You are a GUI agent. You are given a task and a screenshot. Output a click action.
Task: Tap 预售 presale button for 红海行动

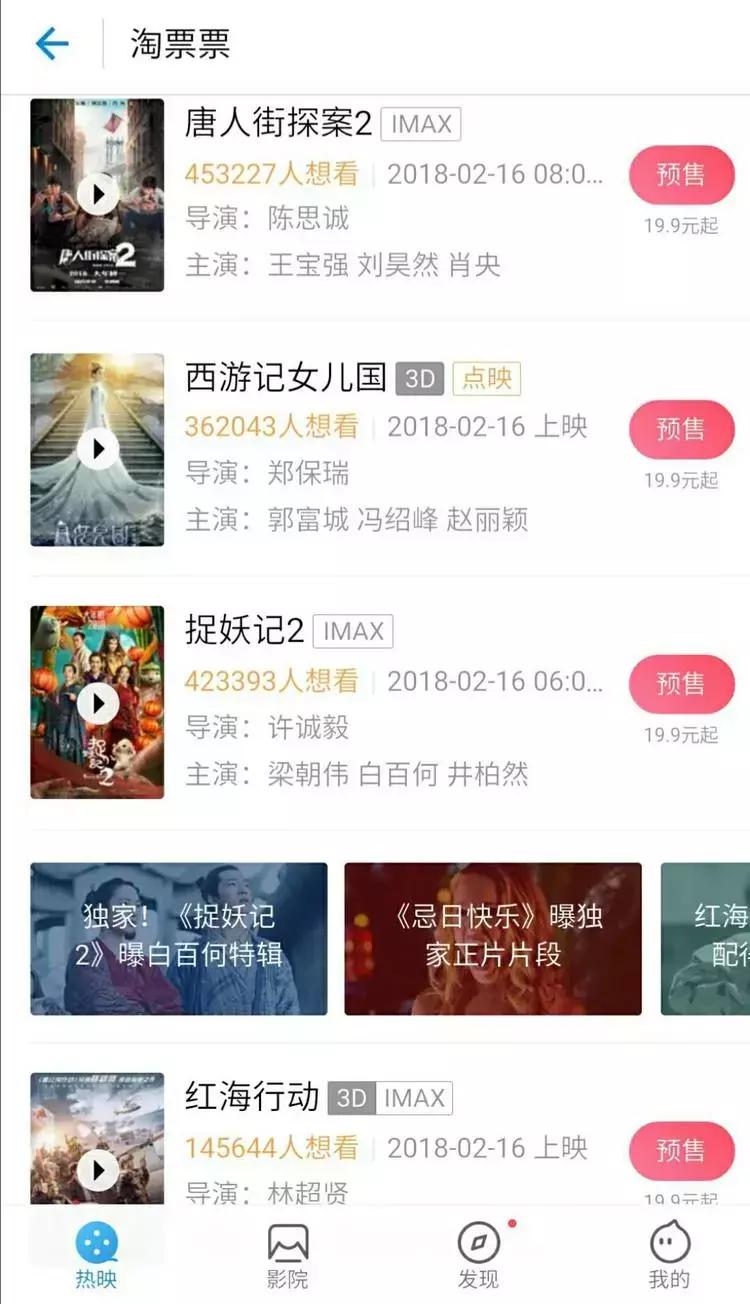[x=682, y=1150]
